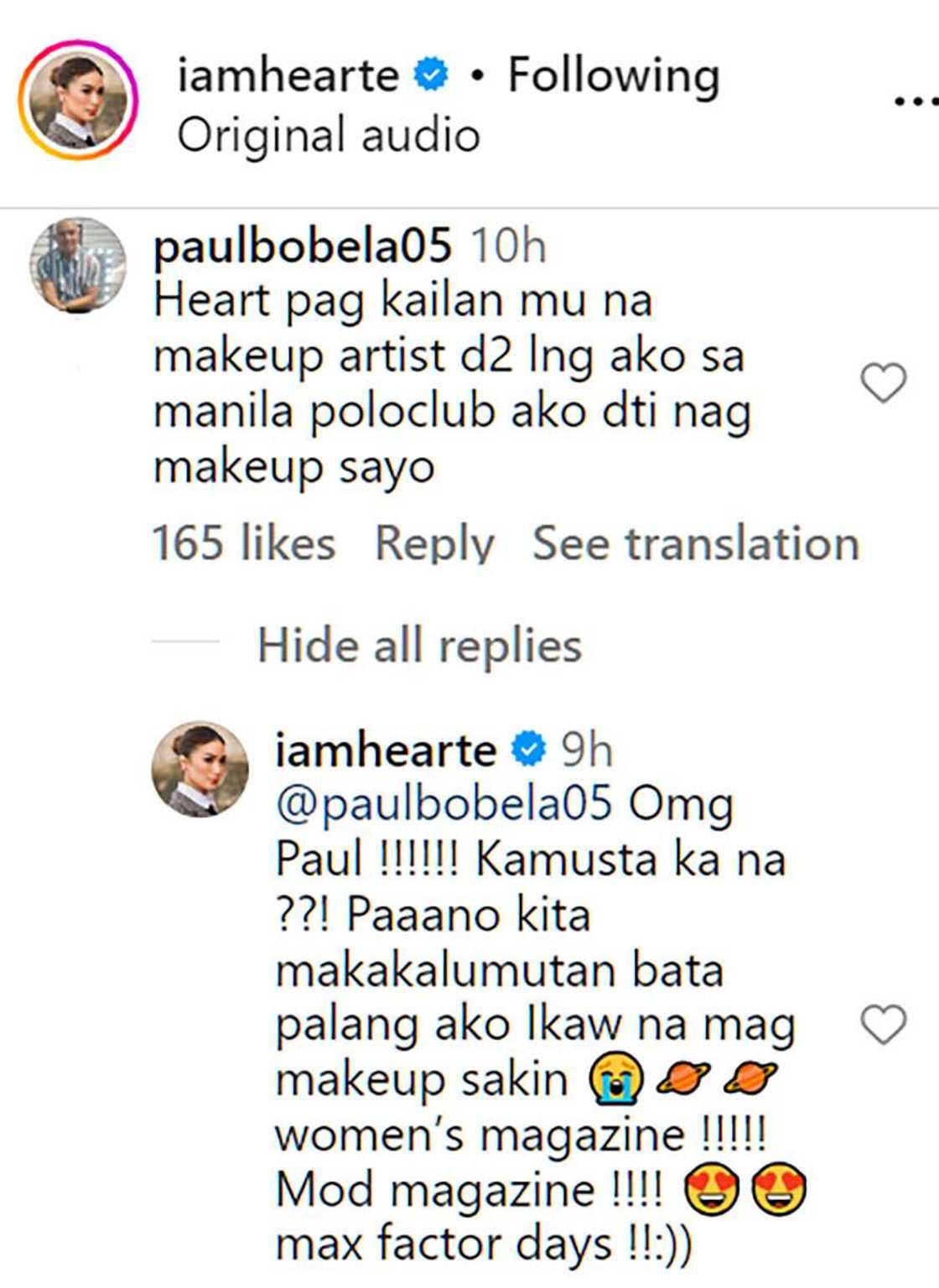Open See translation for the comment
This screenshot has height=1288, width=939.
[698, 543]
